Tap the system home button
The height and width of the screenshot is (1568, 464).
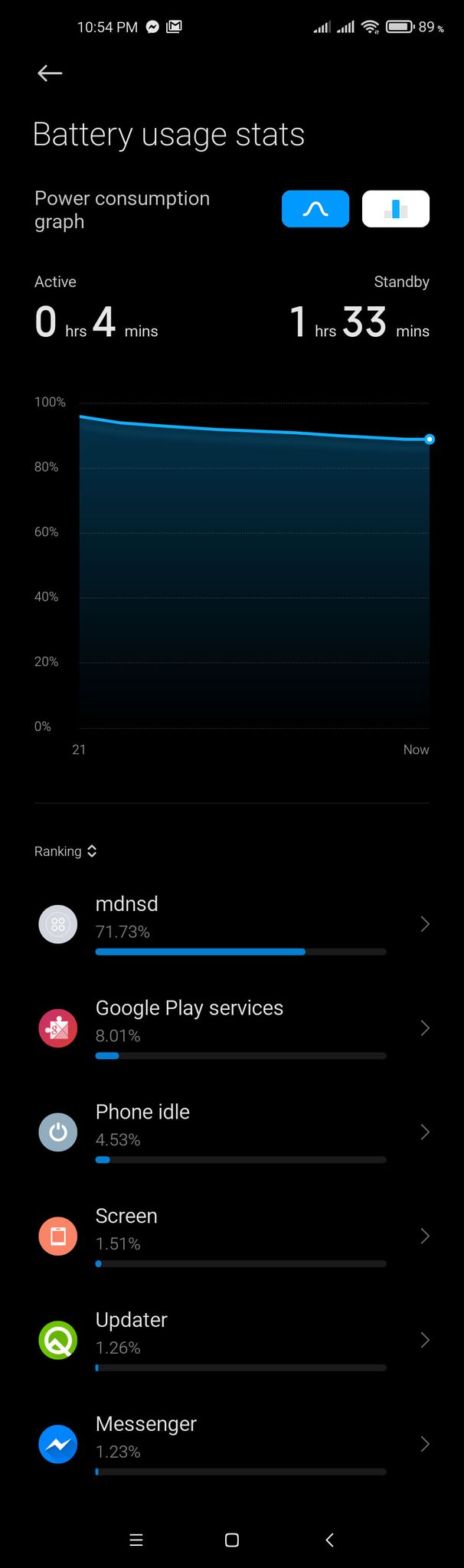[x=232, y=1540]
